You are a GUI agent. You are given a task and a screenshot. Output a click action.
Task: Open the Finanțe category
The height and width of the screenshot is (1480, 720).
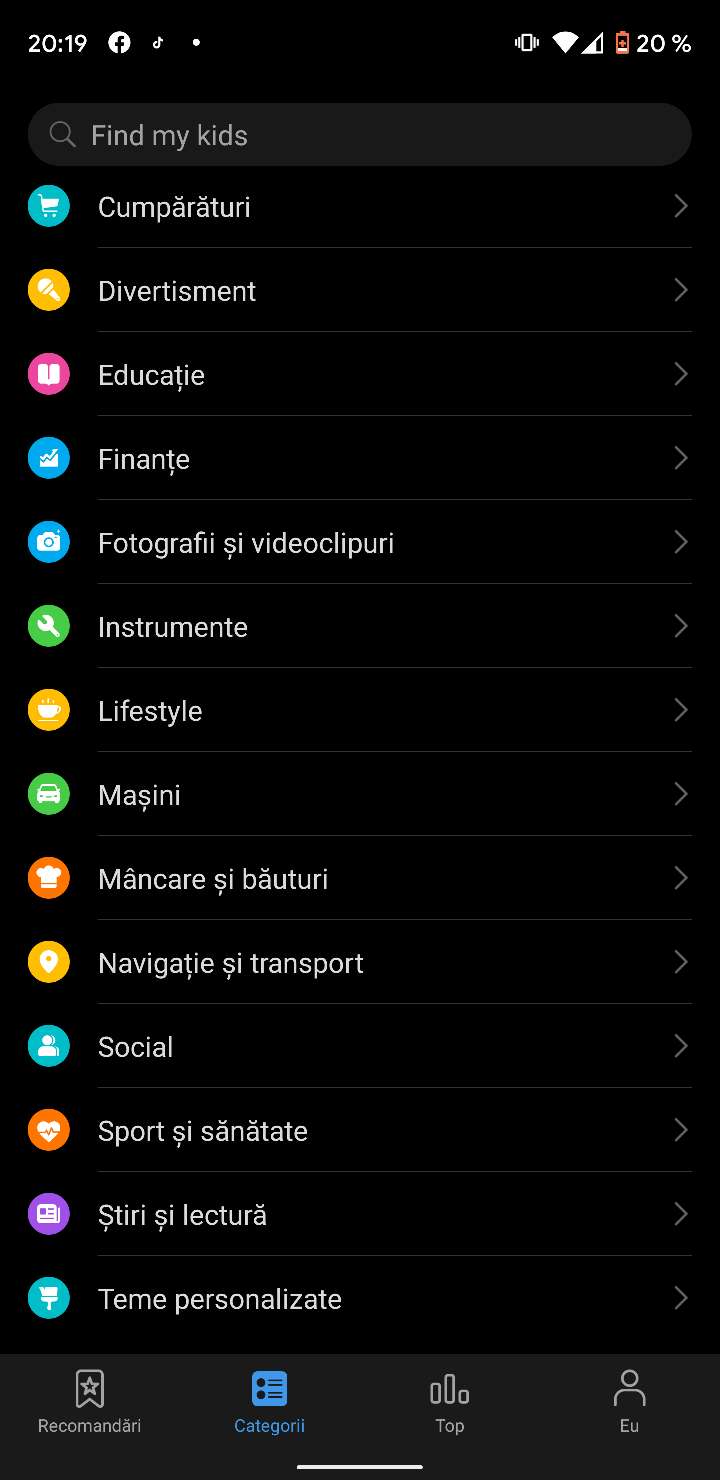coord(360,459)
